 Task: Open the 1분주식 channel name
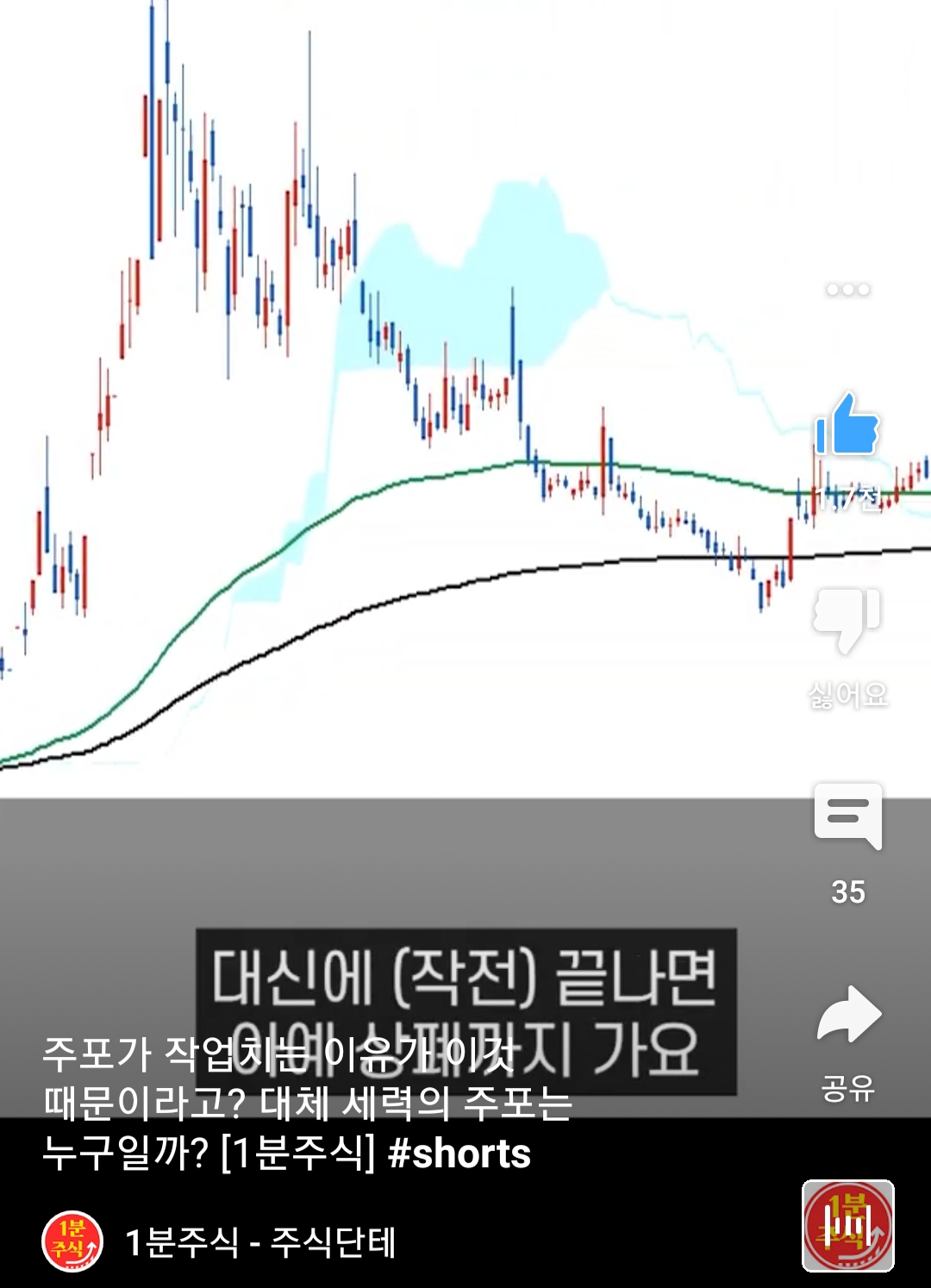click(x=260, y=1242)
